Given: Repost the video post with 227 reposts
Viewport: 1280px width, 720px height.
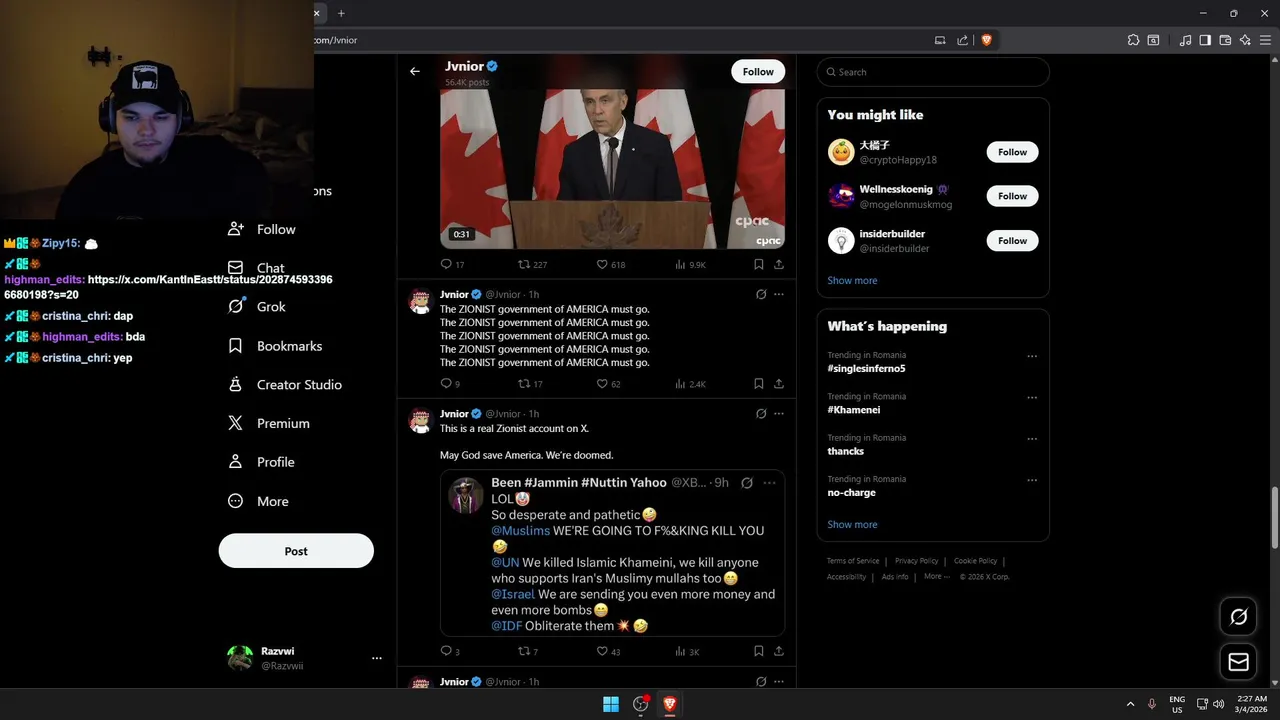Looking at the screenshot, I should (524, 265).
